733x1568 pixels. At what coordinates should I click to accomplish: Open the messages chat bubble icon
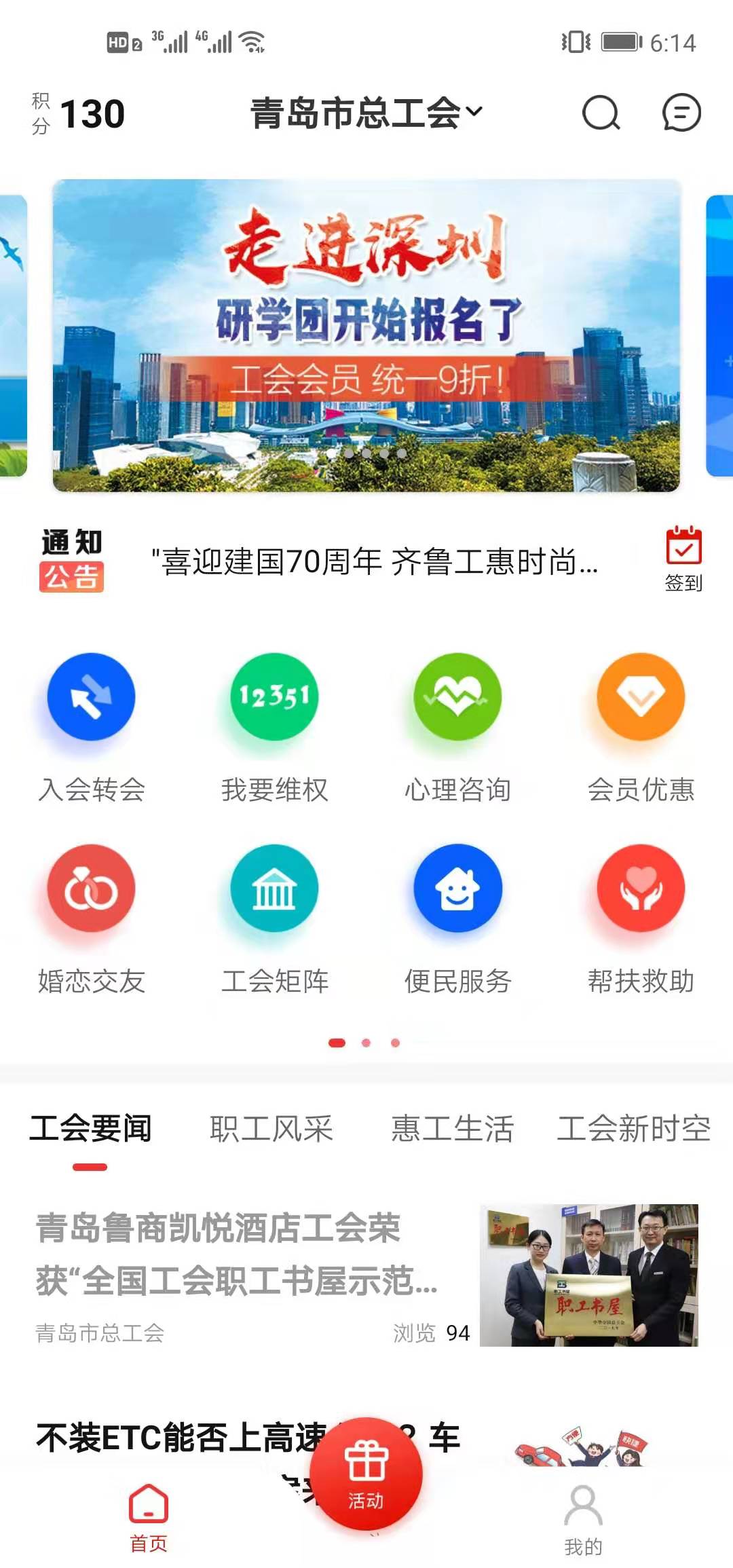(x=681, y=113)
